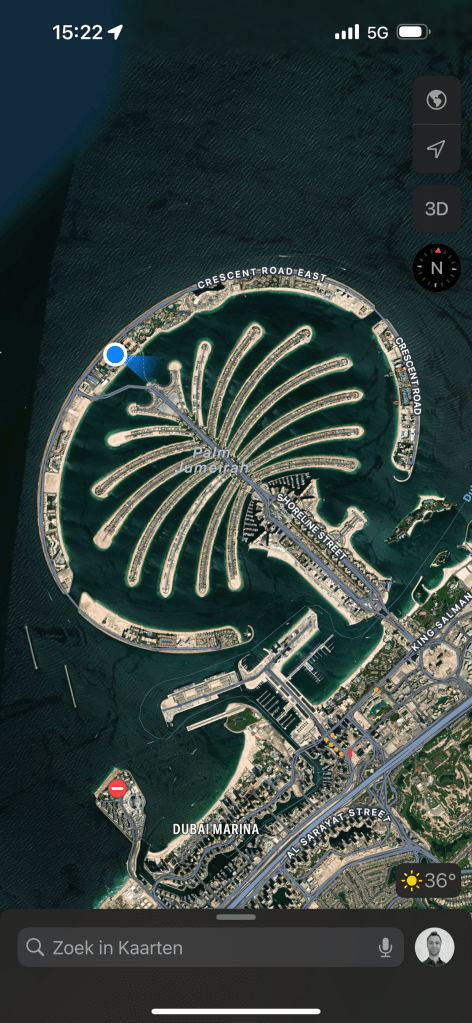Tap the red road closure marker
The width and height of the screenshot is (472, 1023).
click(x=118, y=789)
